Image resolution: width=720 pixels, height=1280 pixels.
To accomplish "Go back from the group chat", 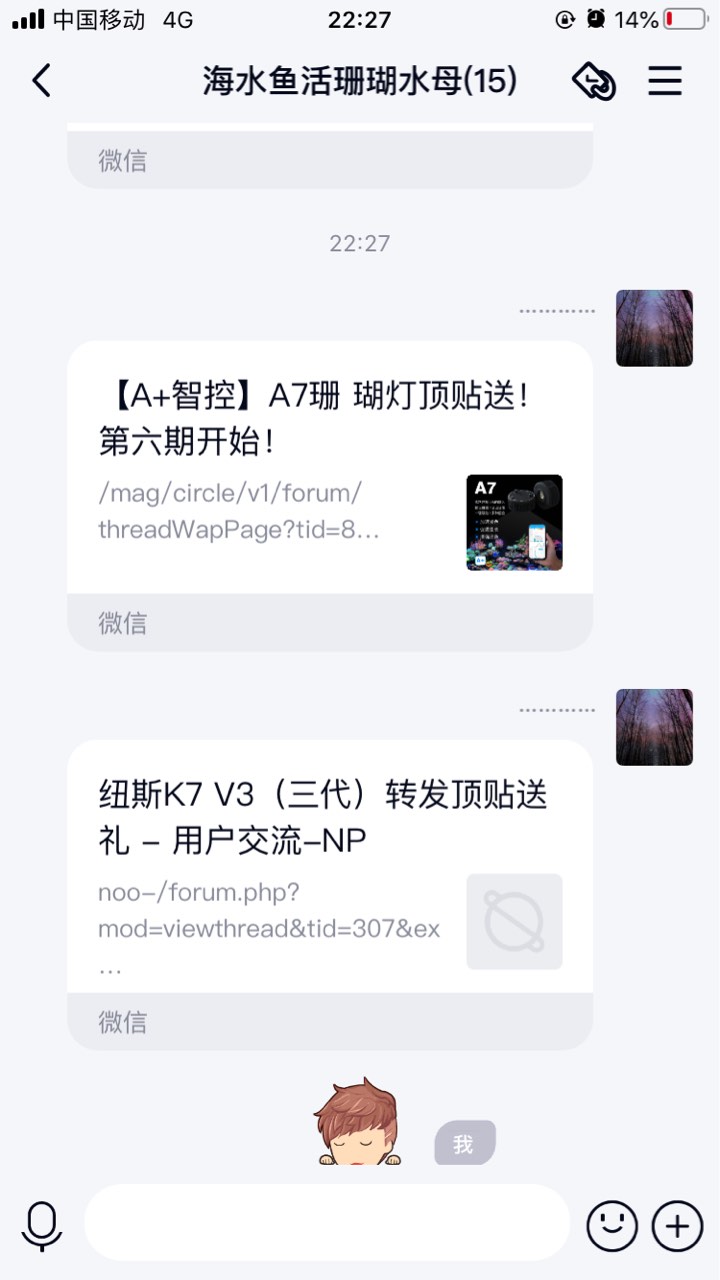I will pos(42,81).
